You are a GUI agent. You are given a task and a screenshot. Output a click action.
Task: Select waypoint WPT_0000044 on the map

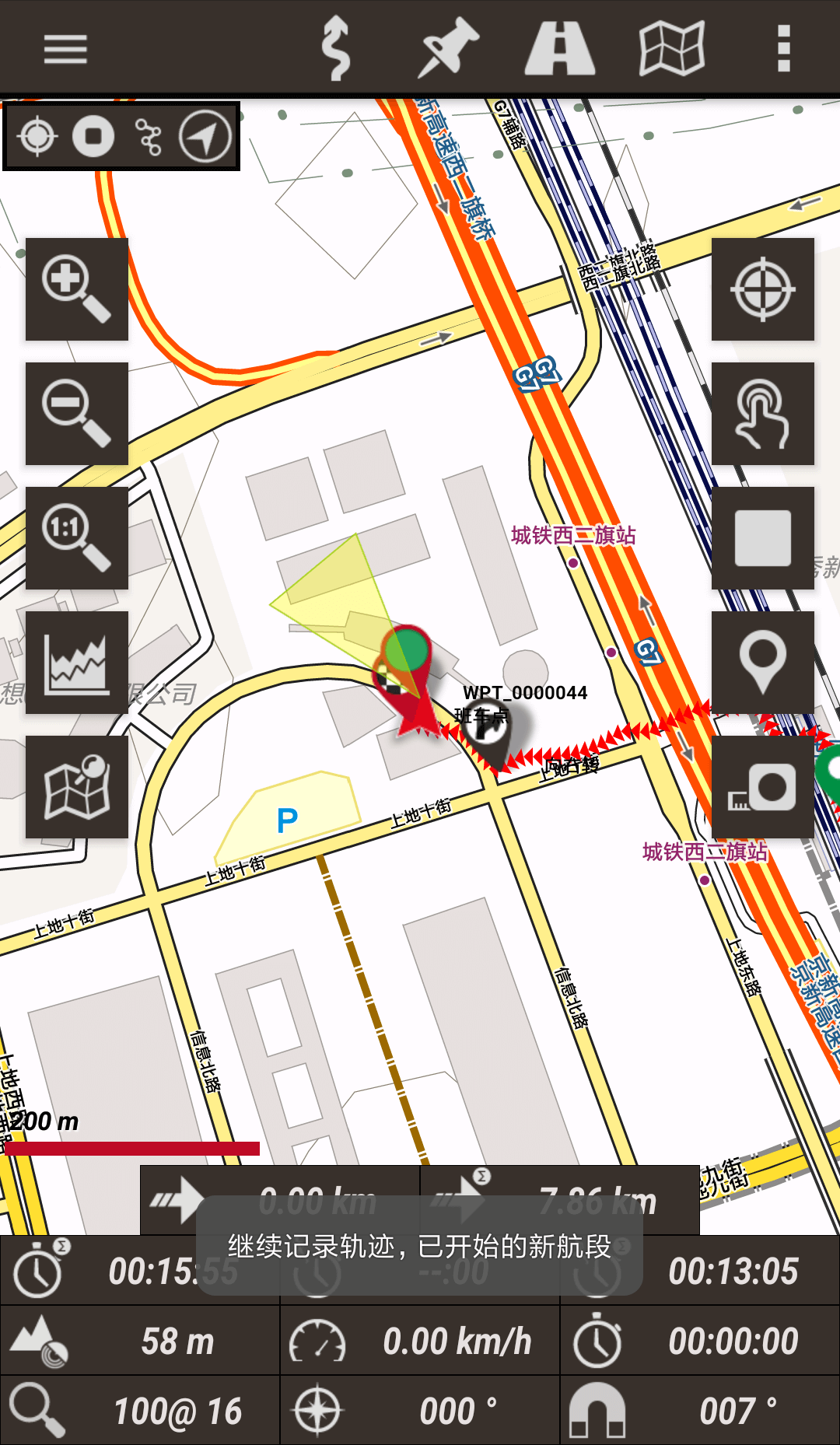coord(488,727)
